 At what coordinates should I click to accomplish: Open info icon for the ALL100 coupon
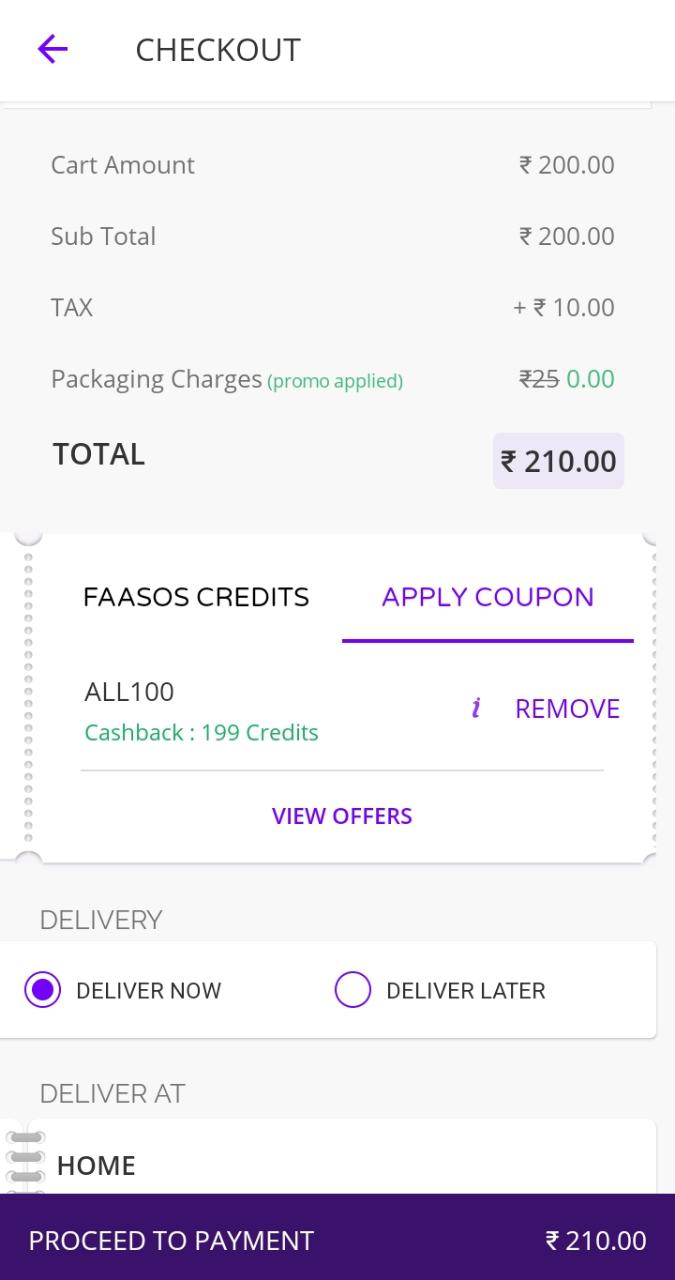476,708
